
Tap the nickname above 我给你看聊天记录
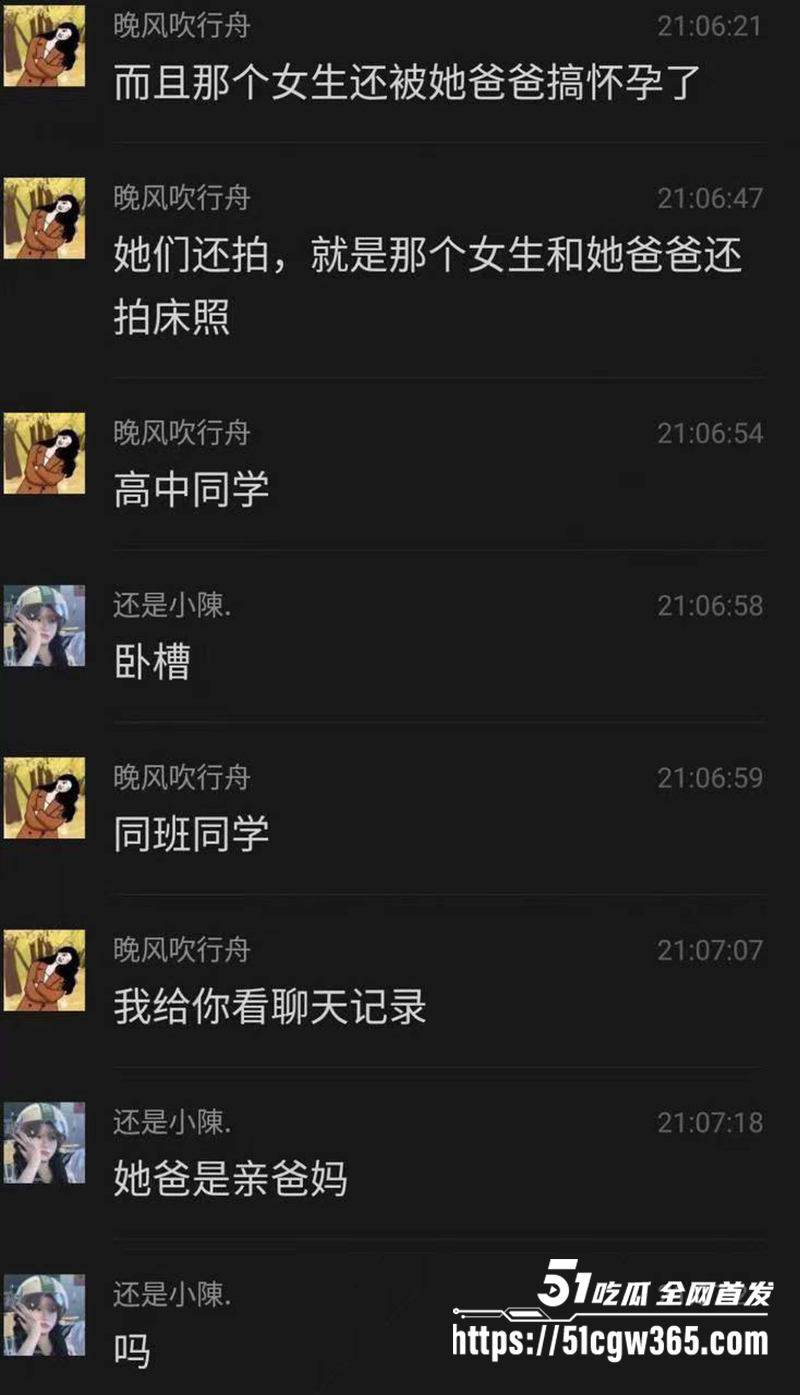[180, 950]
